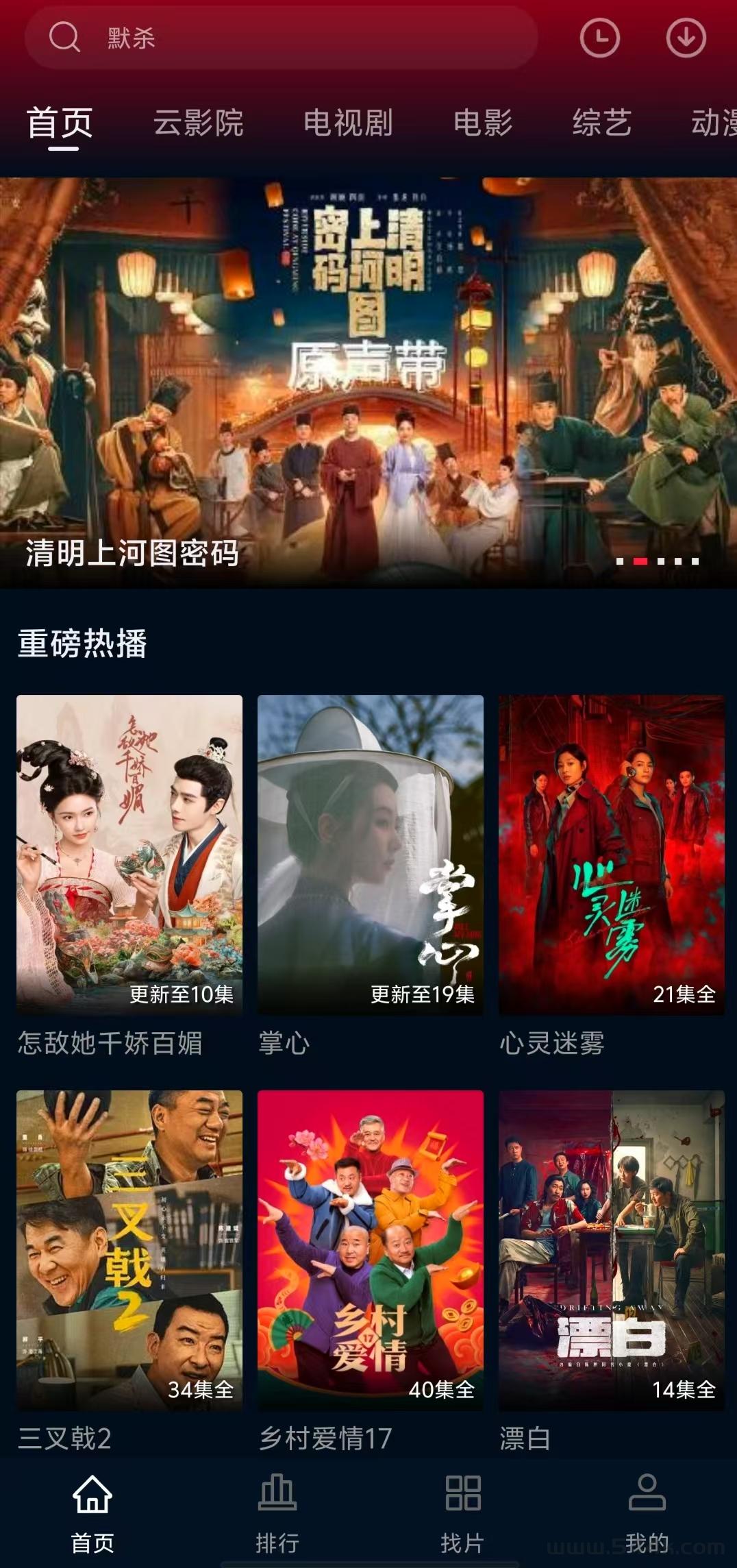This screenshot has width=737, height=1568.
Task: Open the show 怎敌她千娇百媚
Action: click(129, 854)
